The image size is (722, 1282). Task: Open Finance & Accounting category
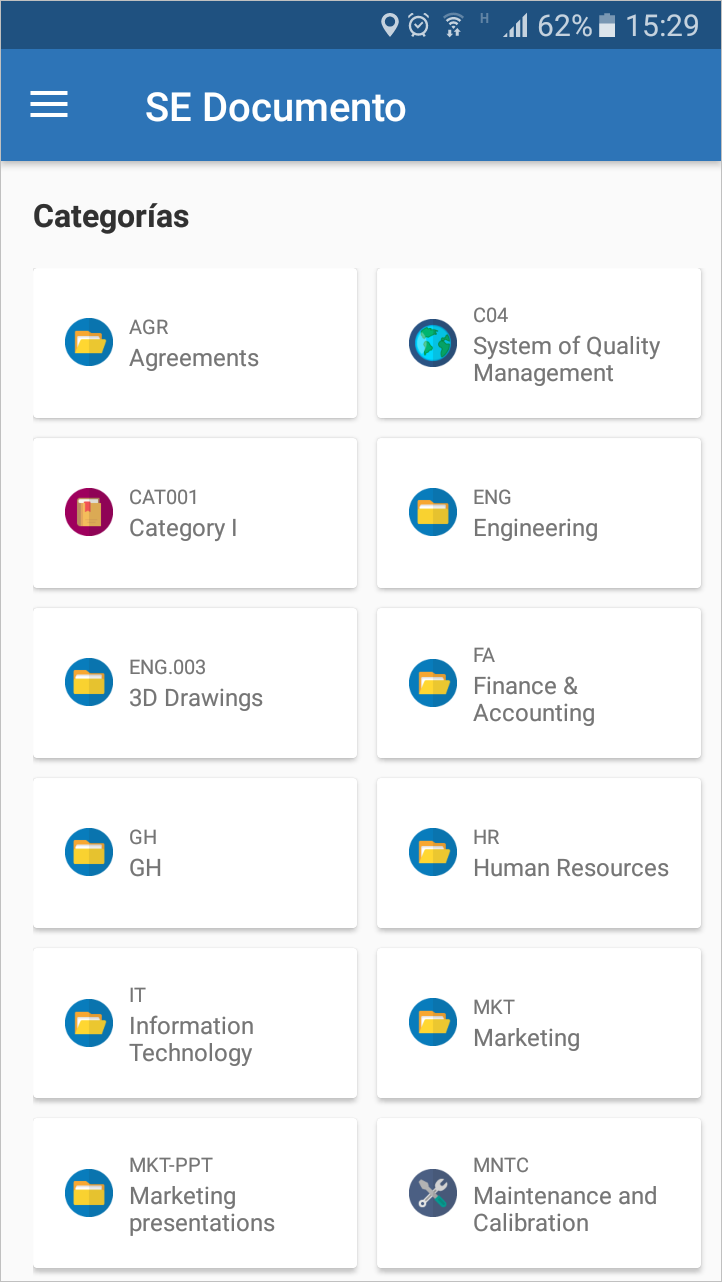click(x=539, y=683)
